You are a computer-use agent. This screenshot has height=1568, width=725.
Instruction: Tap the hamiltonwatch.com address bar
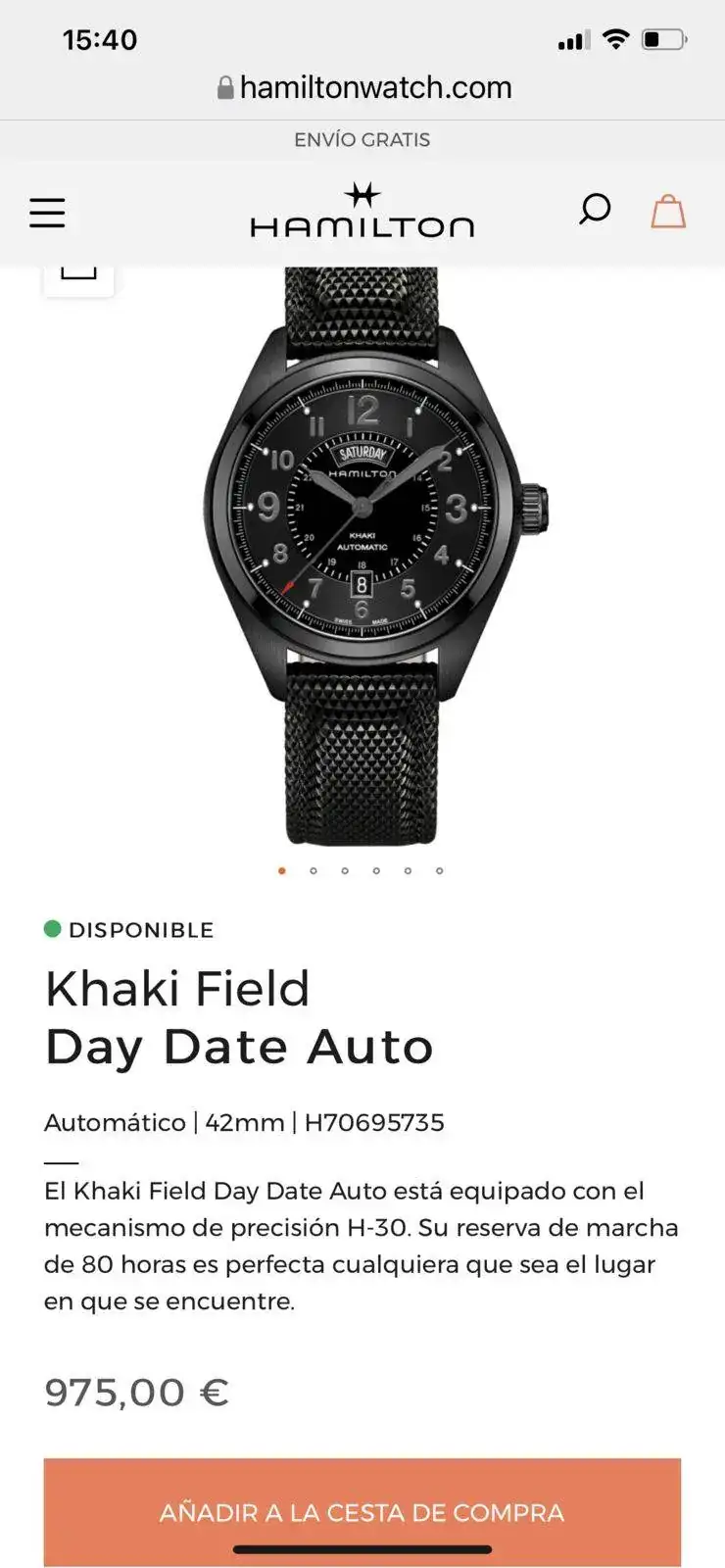[362, 88]
